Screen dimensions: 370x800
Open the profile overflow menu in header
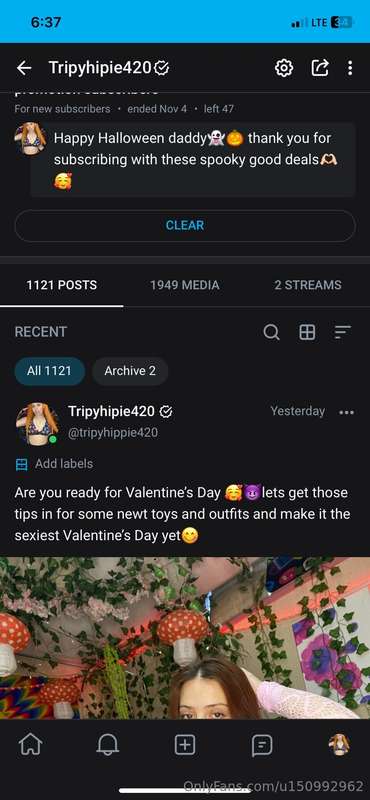coord(350,67)
